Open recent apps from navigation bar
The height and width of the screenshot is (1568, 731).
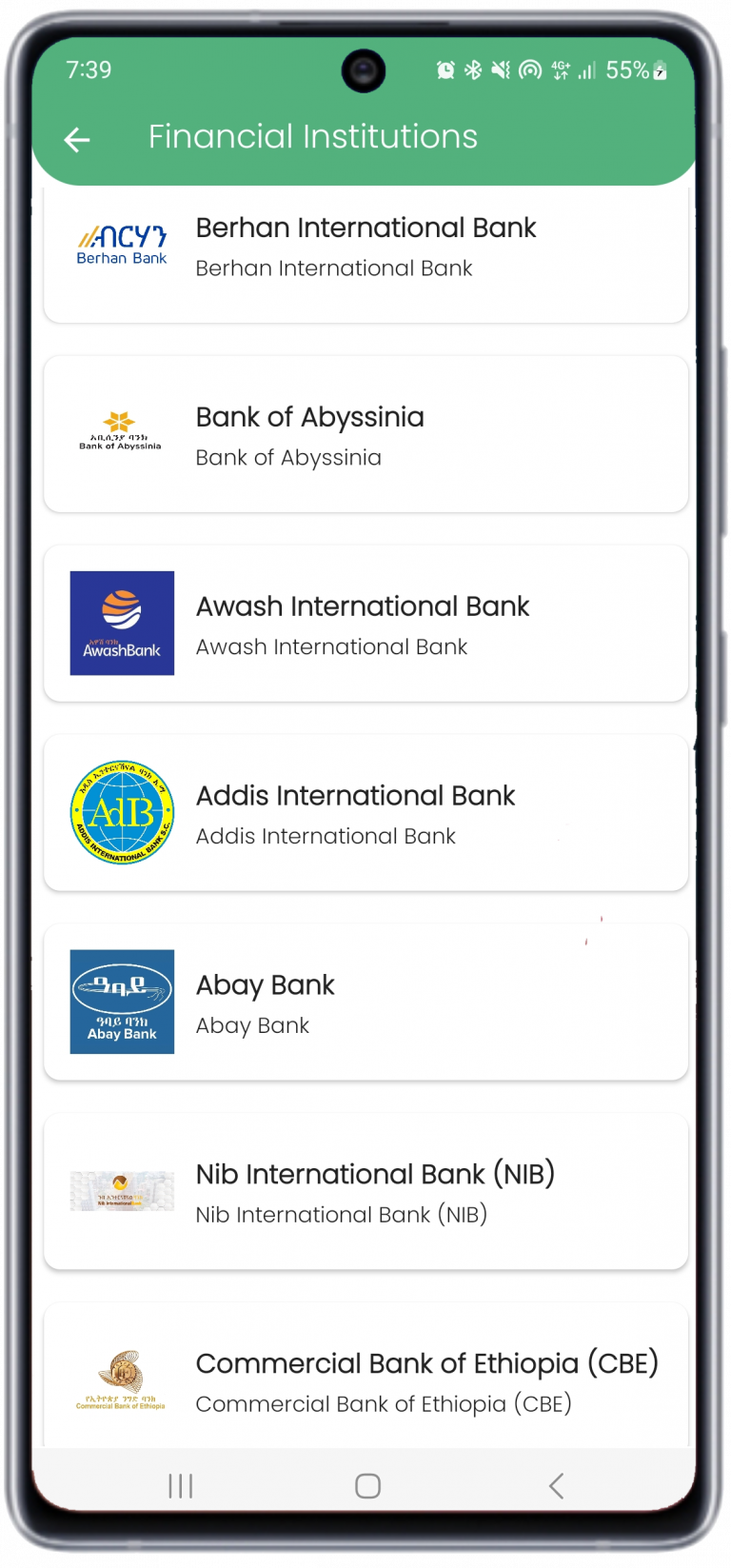[x=181, y=1486]
